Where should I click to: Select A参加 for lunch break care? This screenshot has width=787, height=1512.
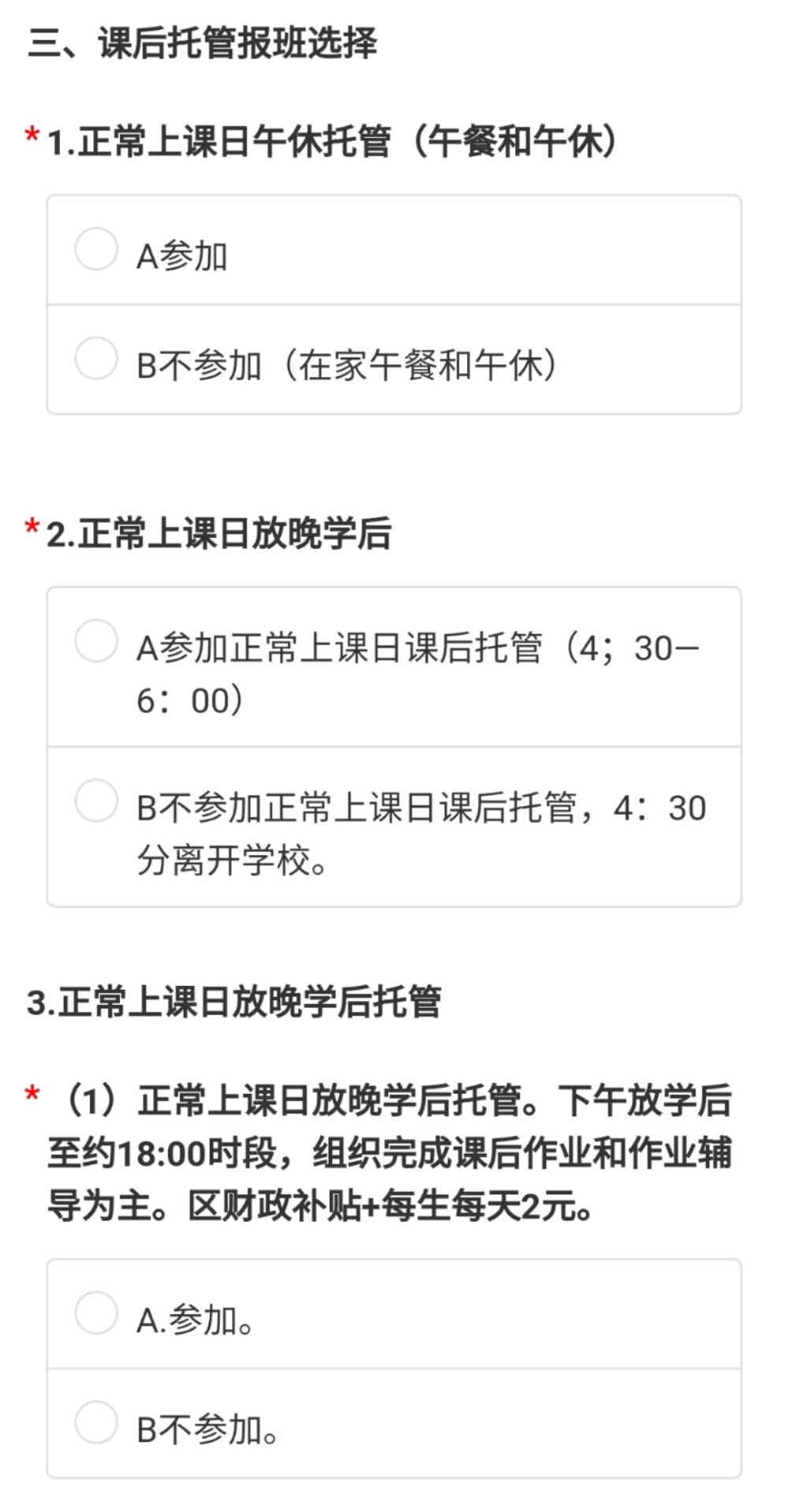click(x=96, y=250)
